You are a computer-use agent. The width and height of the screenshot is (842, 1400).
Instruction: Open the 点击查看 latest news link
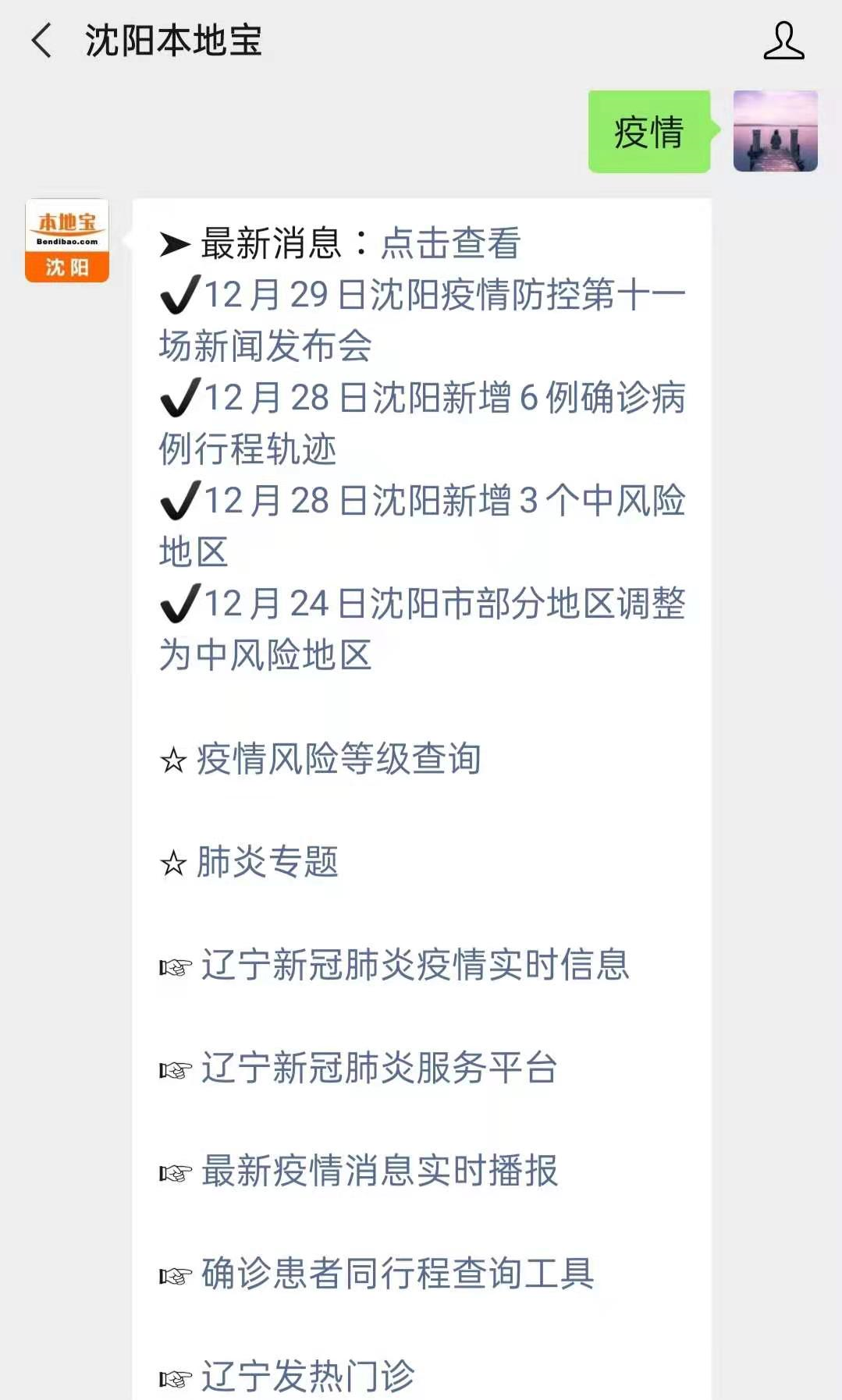tap(450, 243)
